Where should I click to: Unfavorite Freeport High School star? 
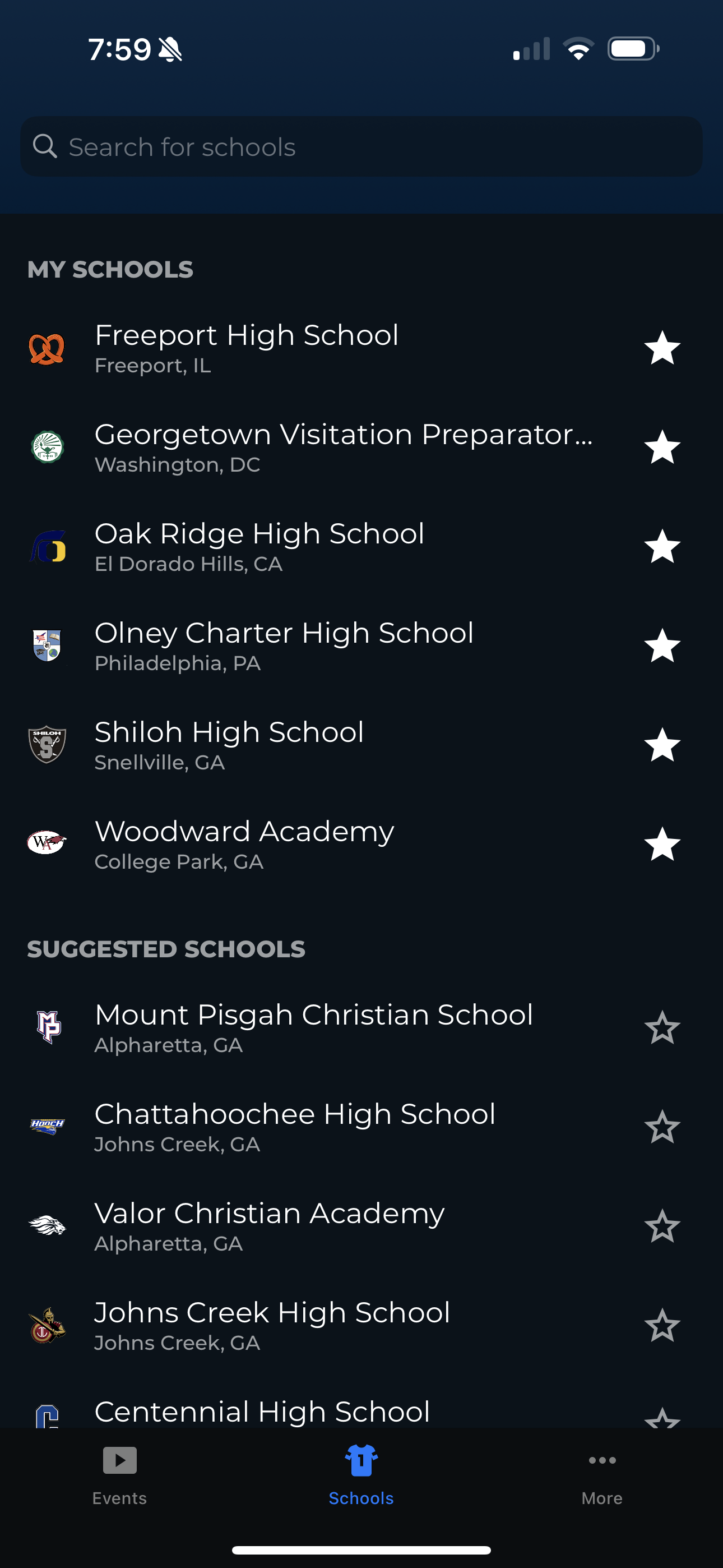pyautogui.click(x=662, y=348)
